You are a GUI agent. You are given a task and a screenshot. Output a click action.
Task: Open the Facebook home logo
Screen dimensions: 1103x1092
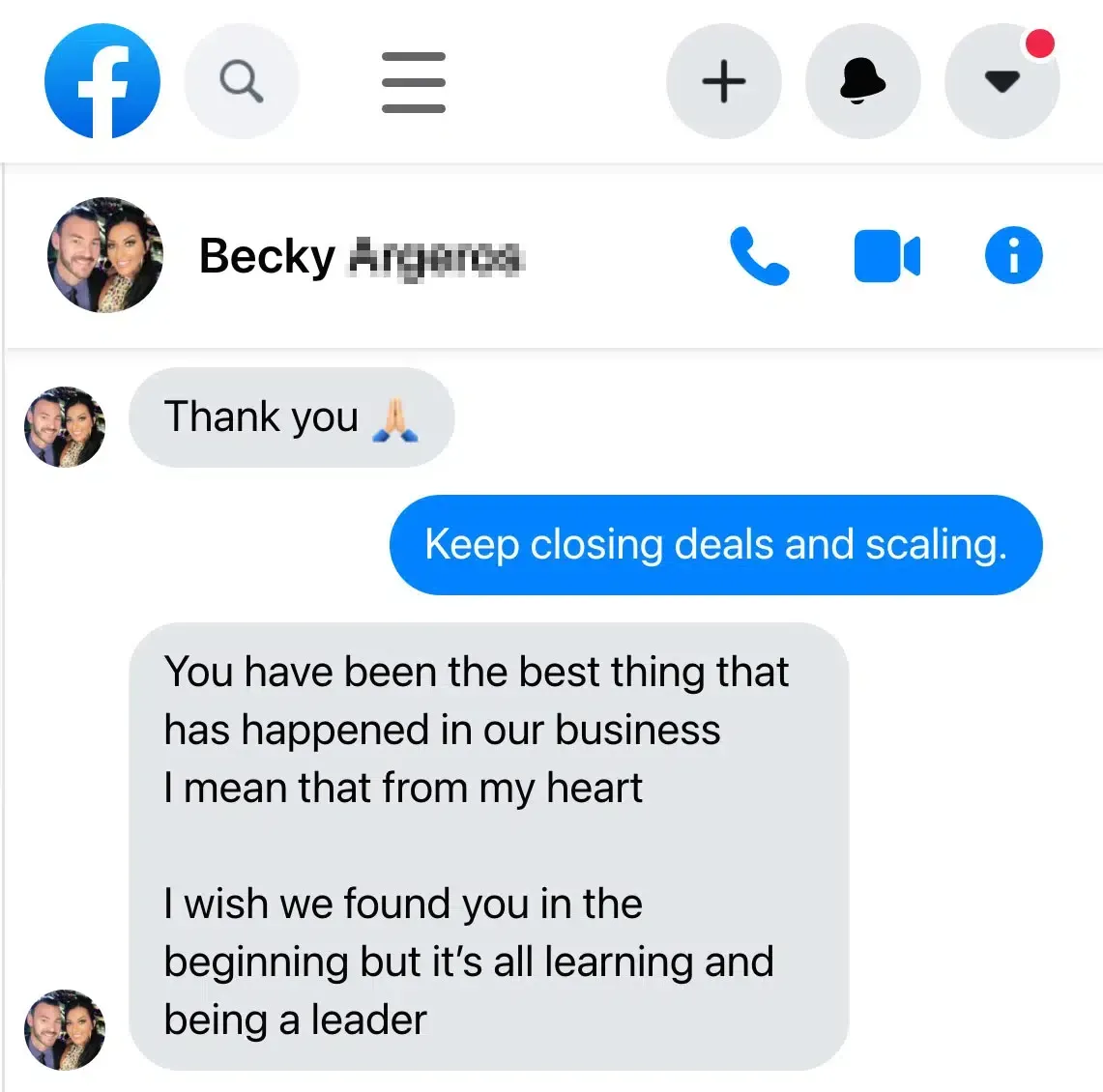coord(102,81)
